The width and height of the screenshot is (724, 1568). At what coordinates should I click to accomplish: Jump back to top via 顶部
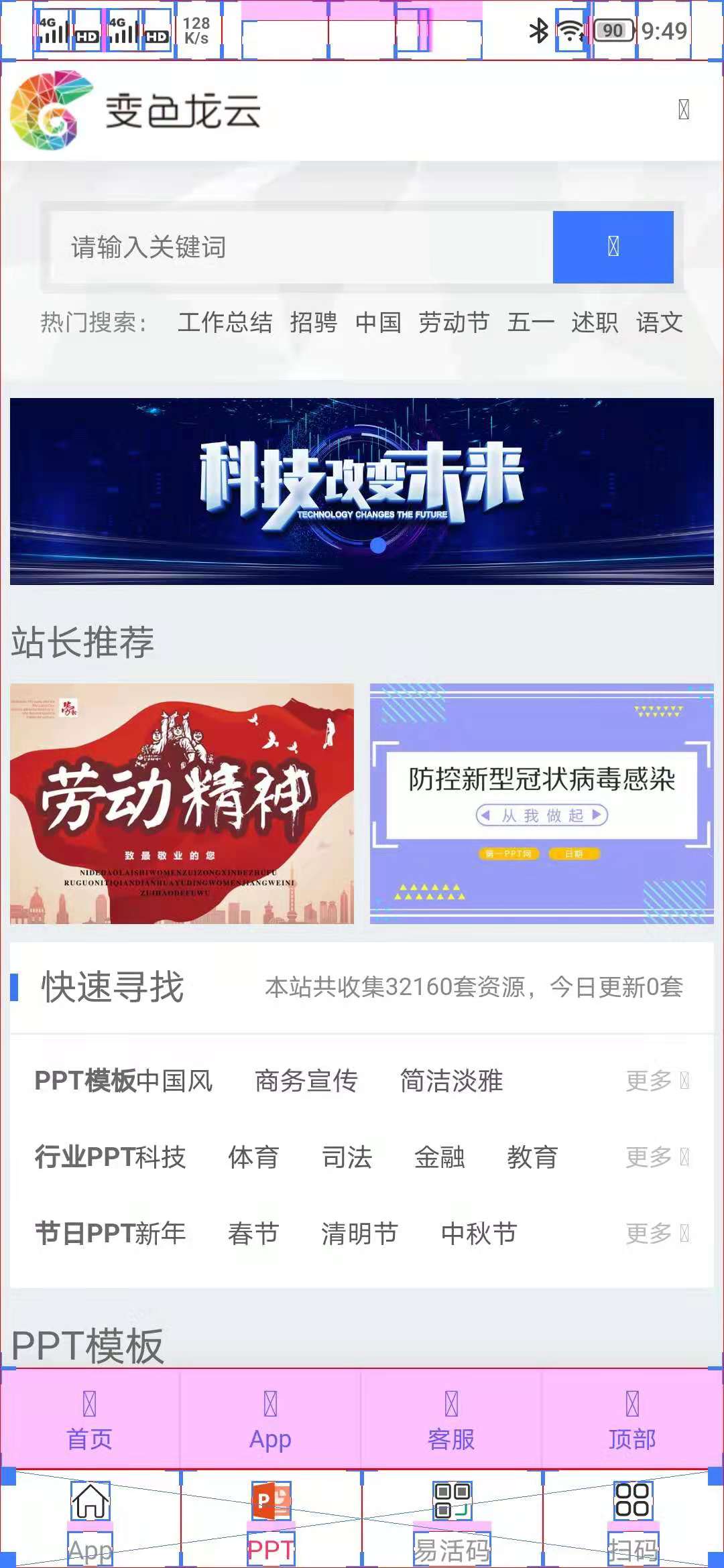632,1419
